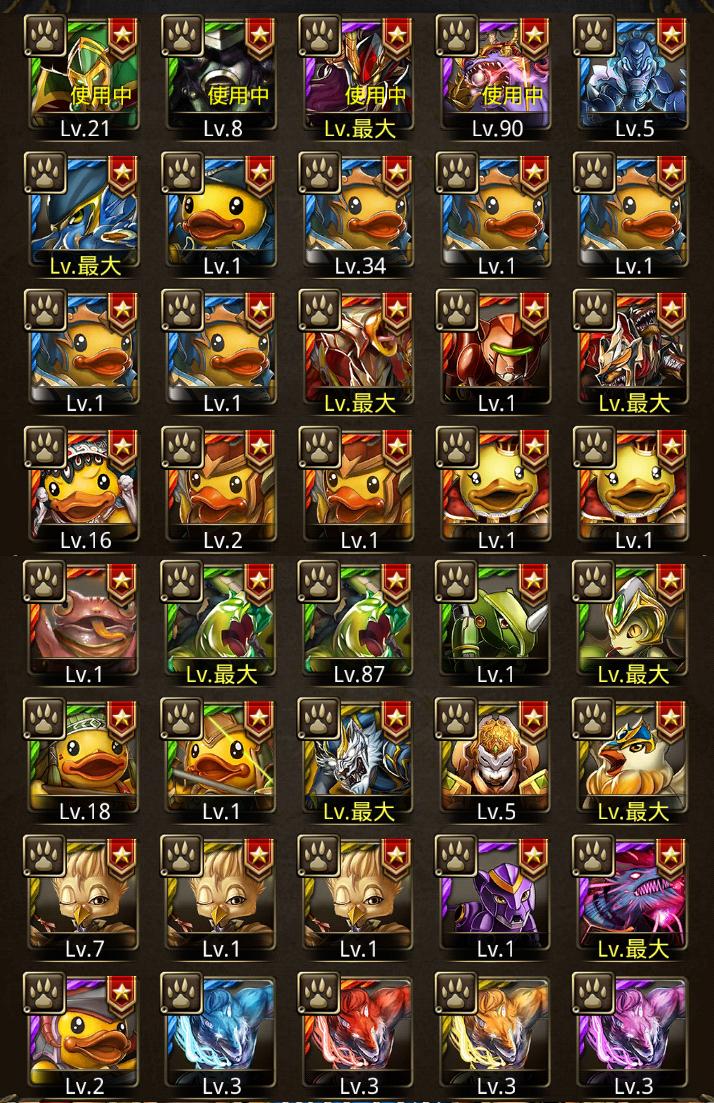Open the dark armored monster at Lv.8

pyautogui.click(x=222, y=75)
